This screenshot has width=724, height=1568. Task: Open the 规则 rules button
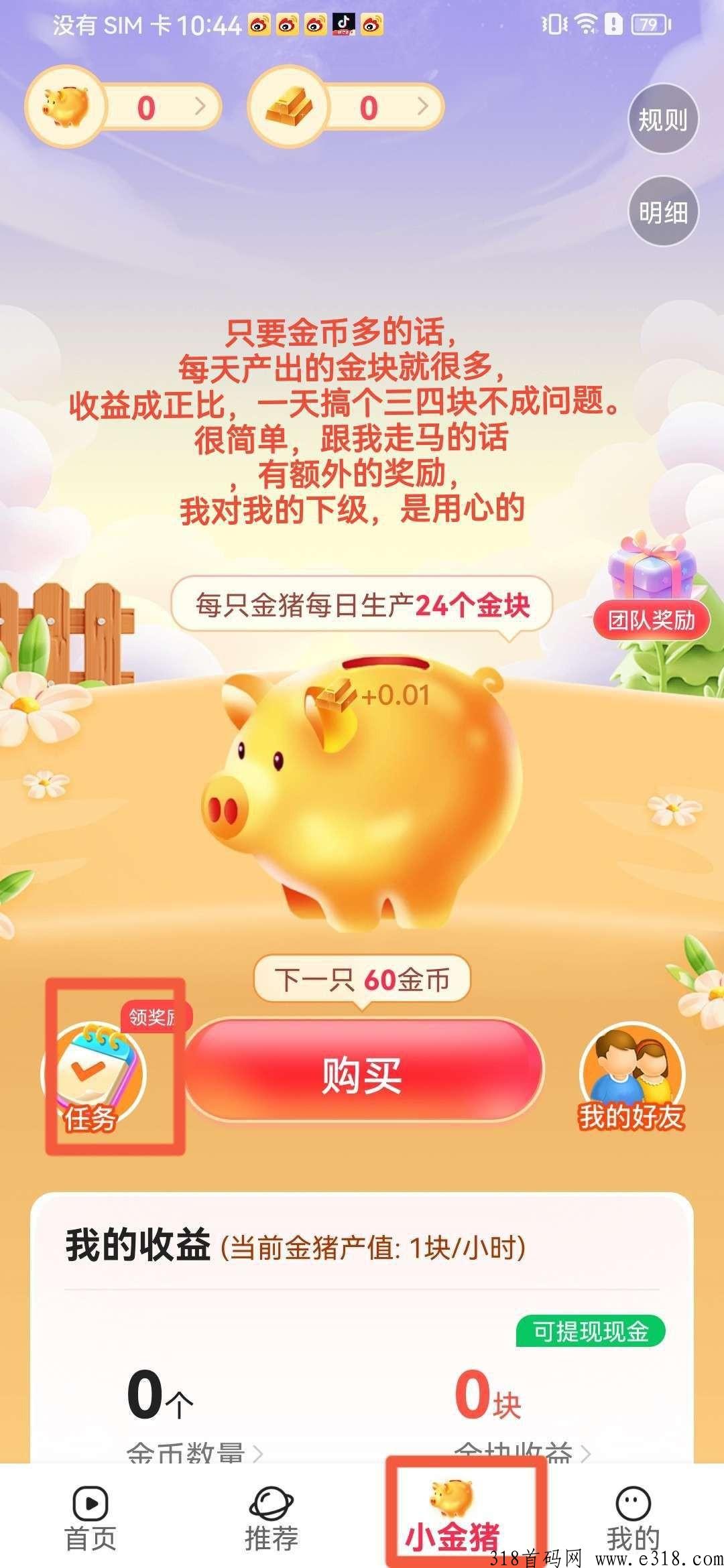click(663, 119)
